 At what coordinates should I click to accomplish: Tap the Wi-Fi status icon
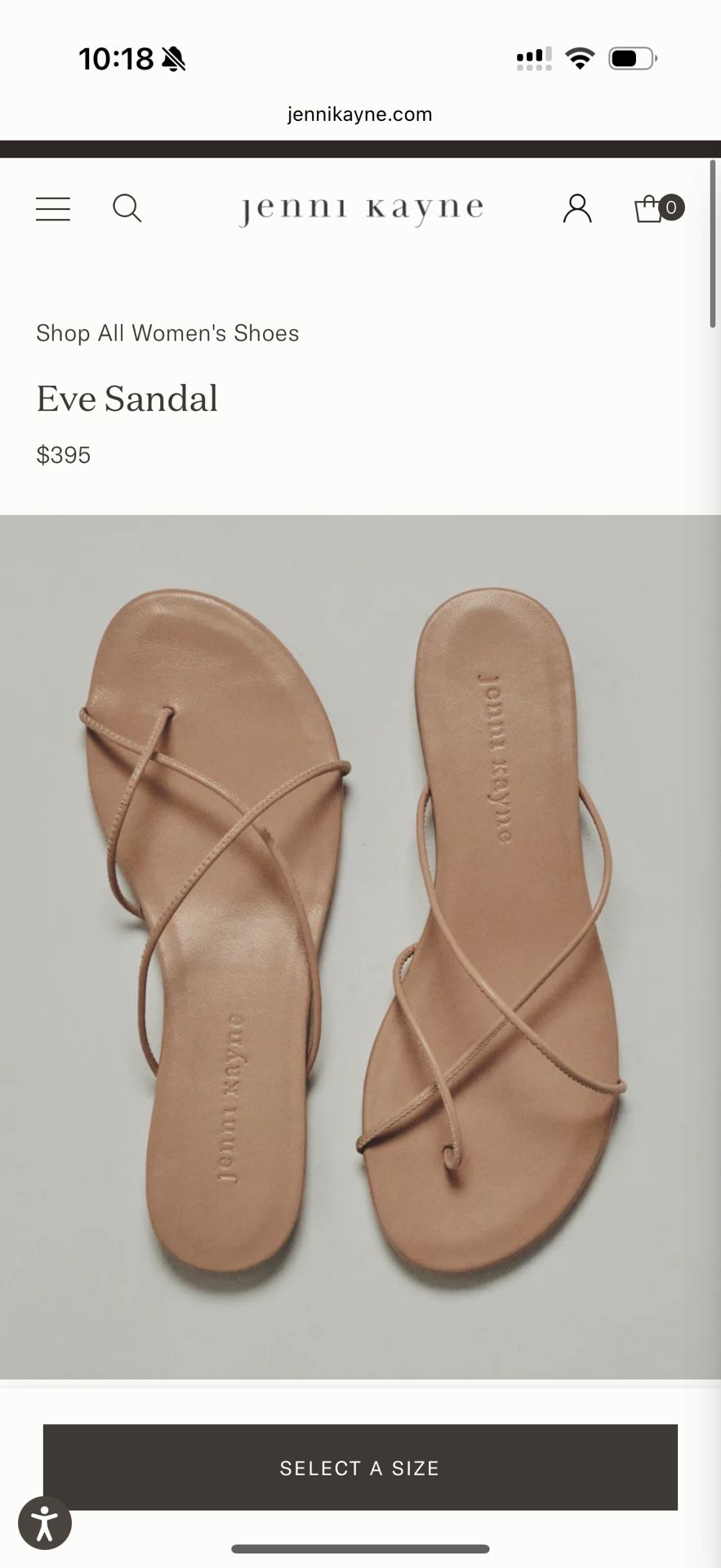pyautogui.click(x=580, y=57)
